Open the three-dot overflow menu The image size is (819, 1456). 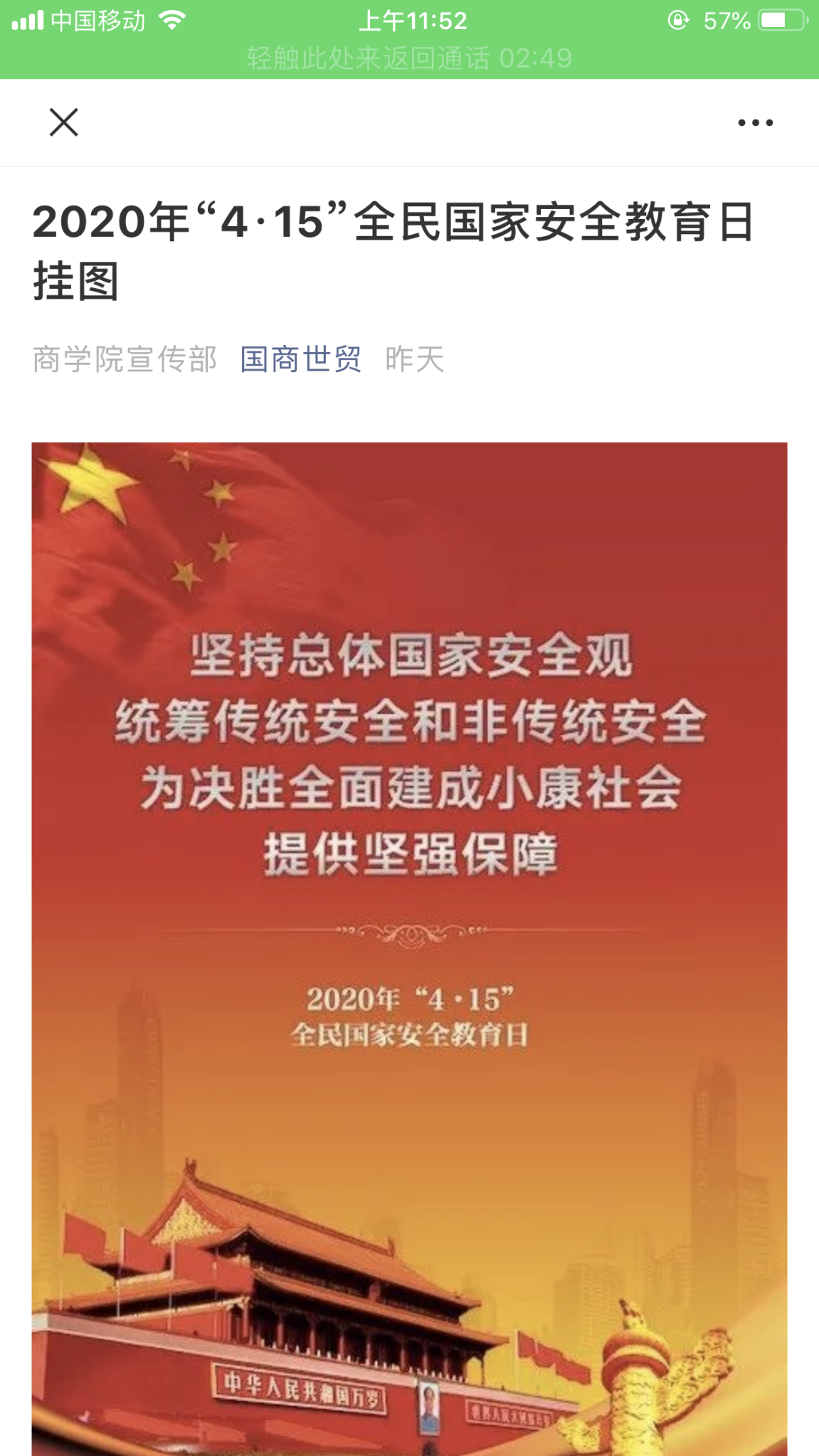tap(755, 123)
